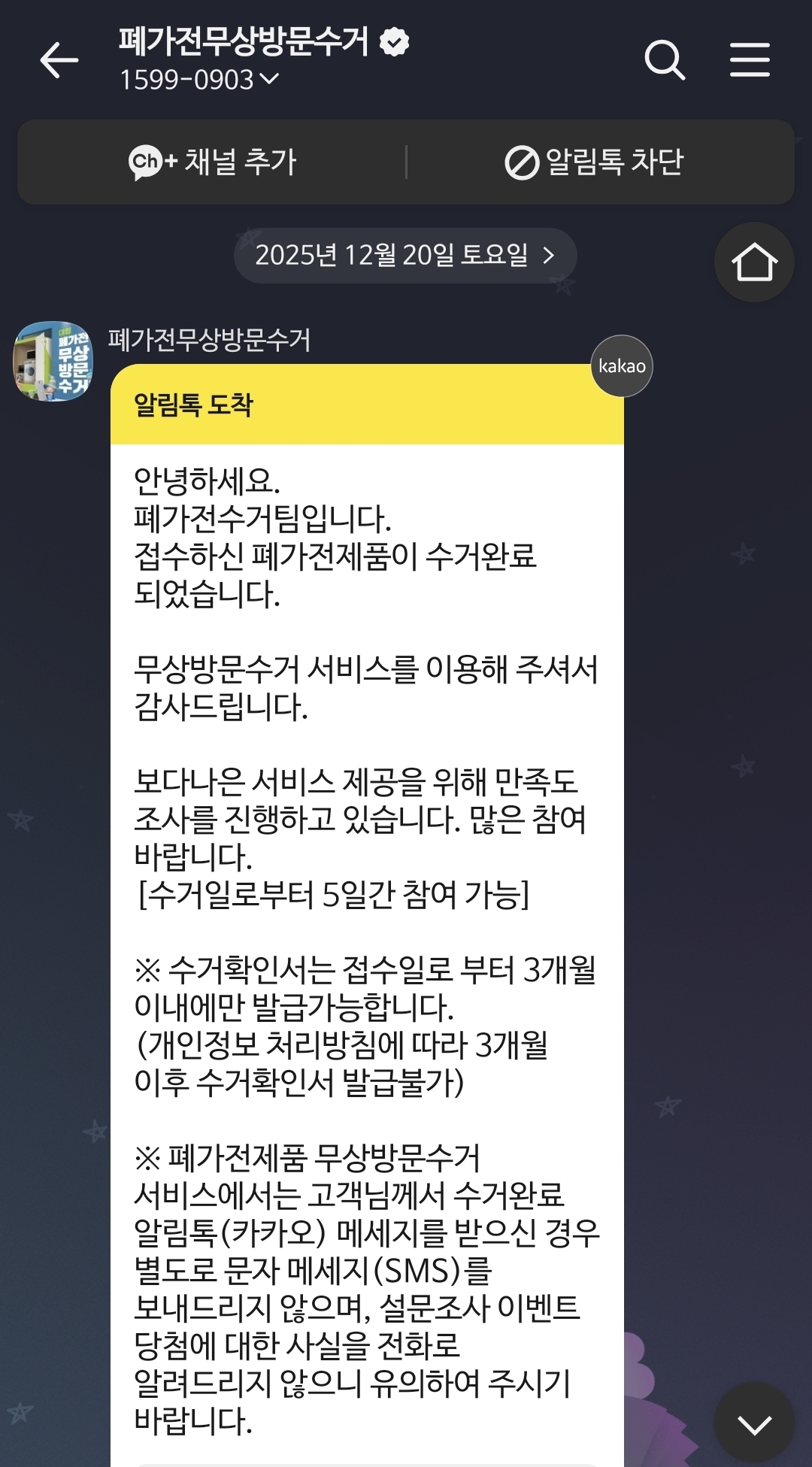812x1467 pixels.
Task: Search within this chat
Action: [x=665, y=60]
